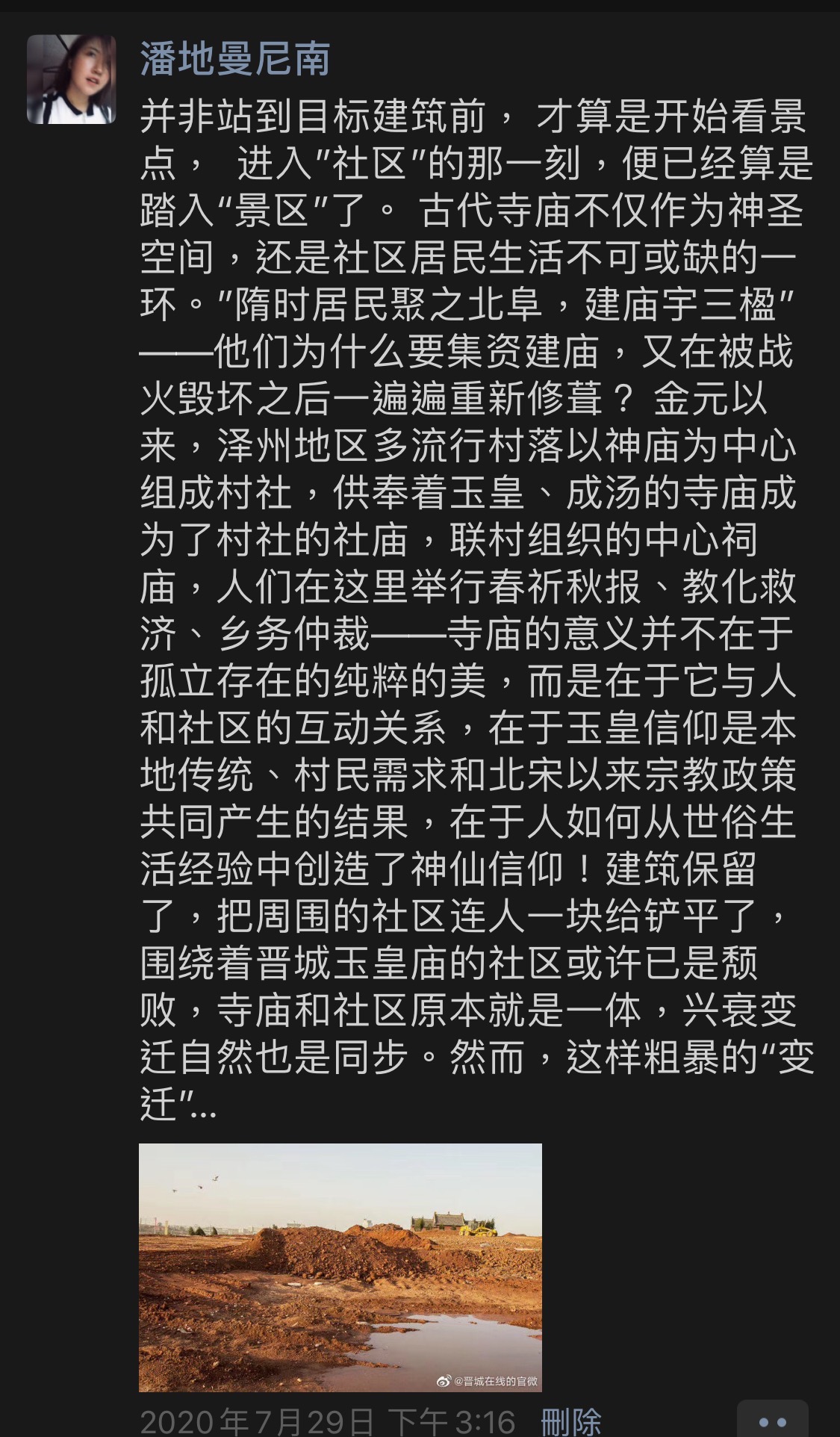Open the like and comment dots button
The width and height of the screenshot is (840, 1437).
(x=772, y=1421)
